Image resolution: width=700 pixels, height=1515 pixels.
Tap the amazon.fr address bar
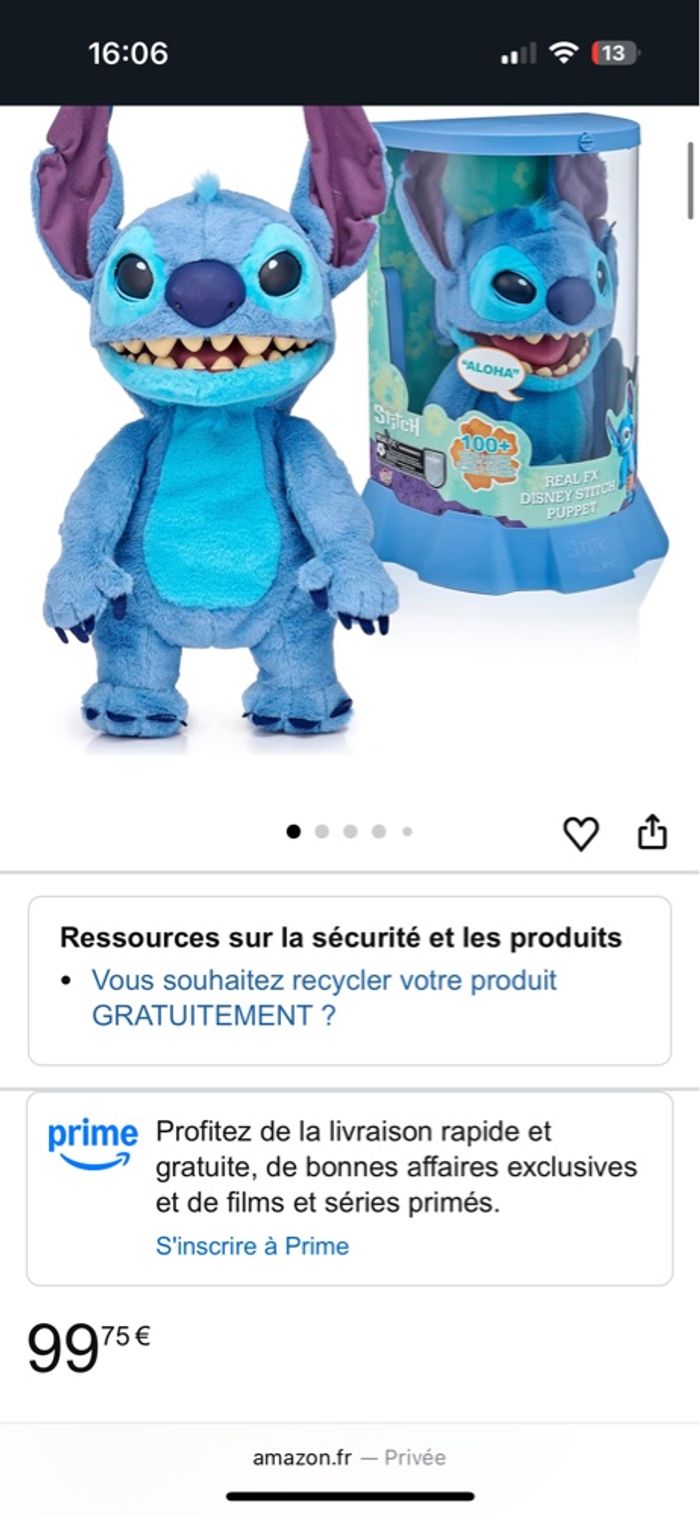[x=349, y=1457]
